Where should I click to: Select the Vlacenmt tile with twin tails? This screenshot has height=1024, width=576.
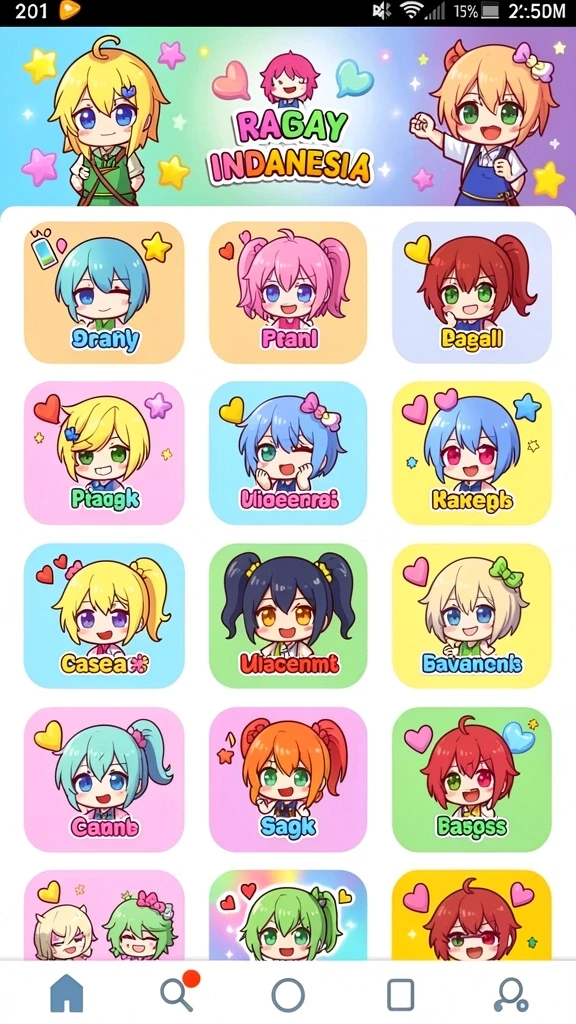click(288, 616)
